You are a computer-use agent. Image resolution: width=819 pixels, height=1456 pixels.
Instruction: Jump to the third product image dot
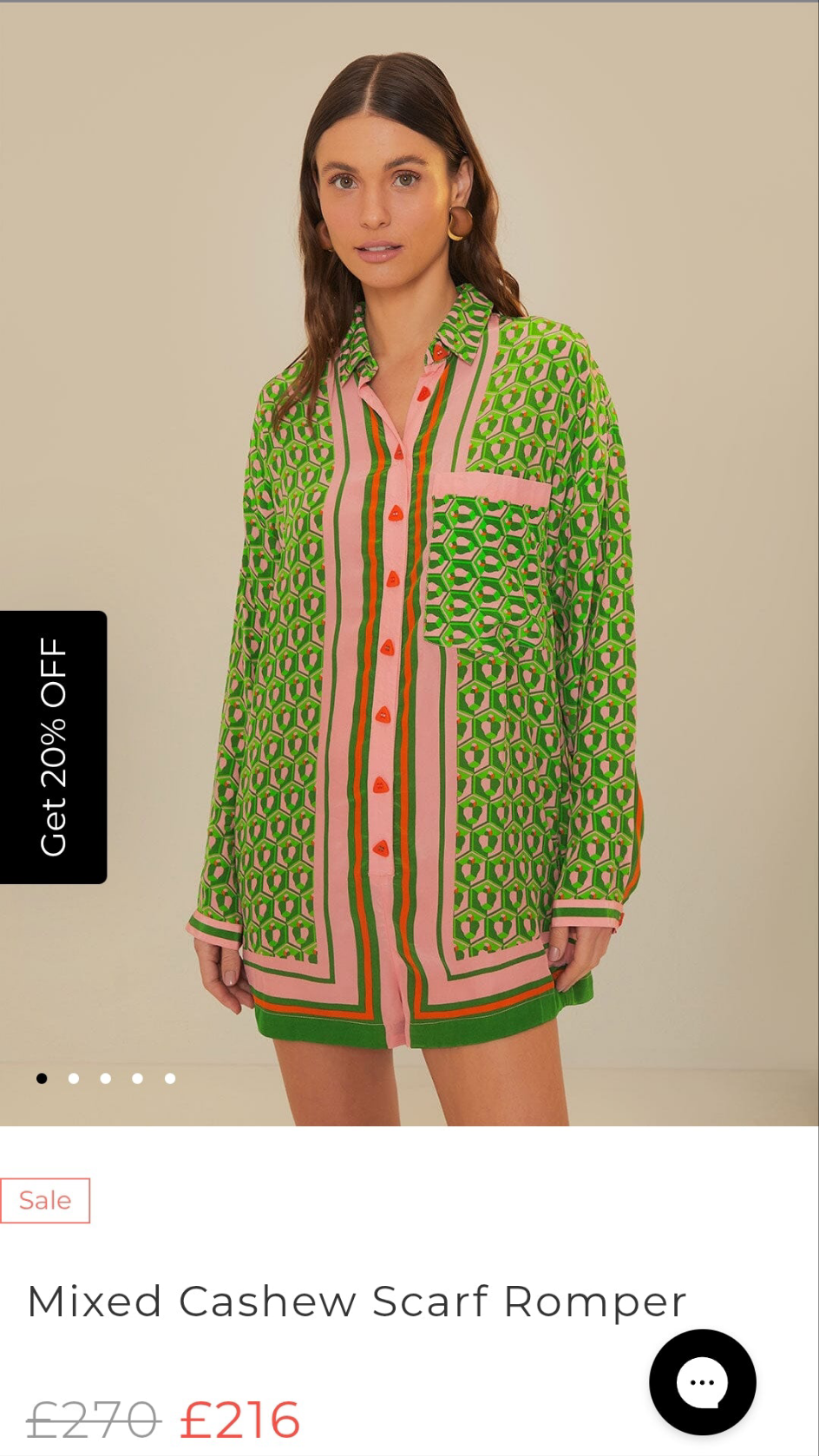[x=106, y=1079]
